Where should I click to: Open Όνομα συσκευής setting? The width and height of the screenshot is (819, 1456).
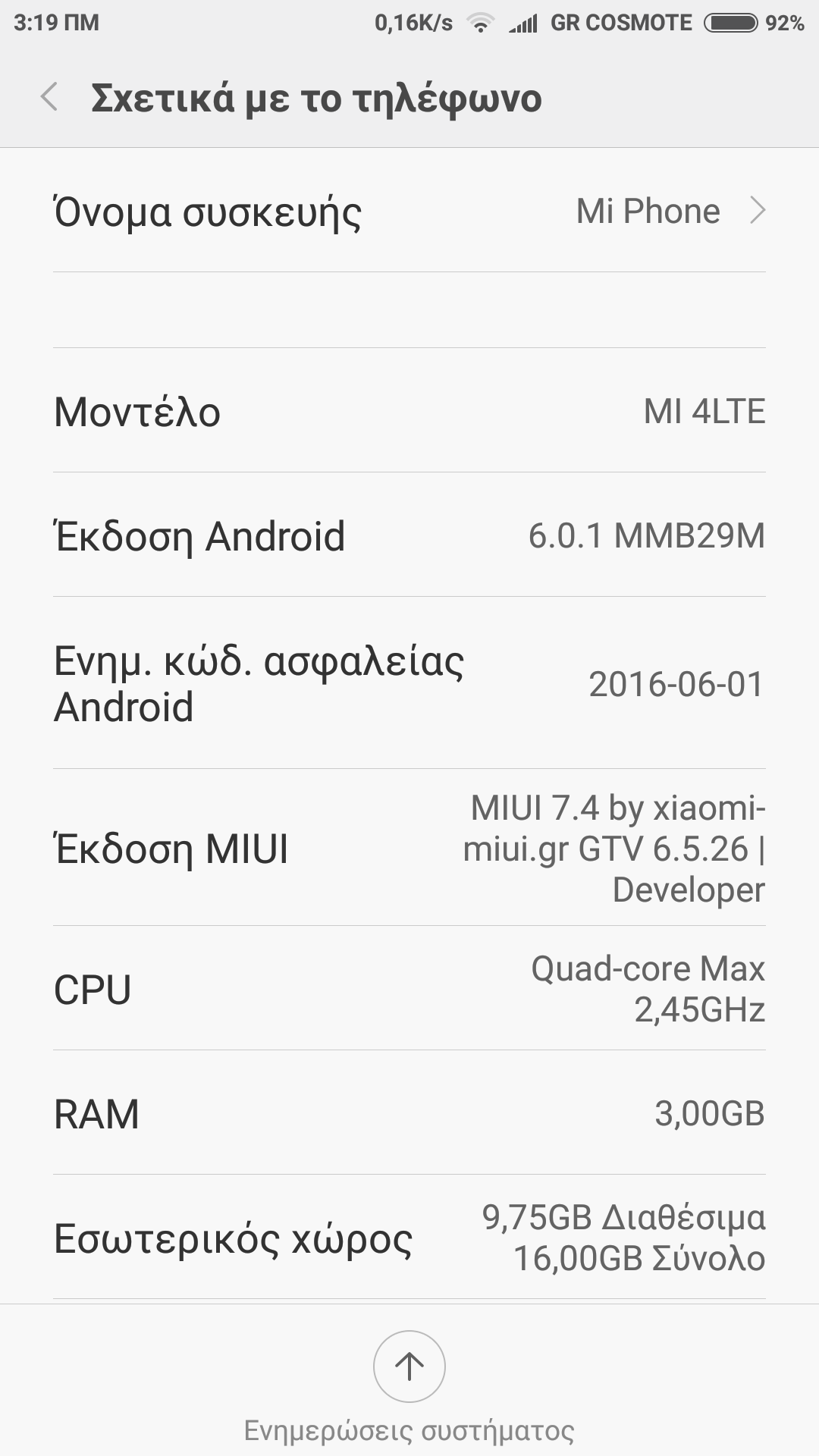[x=409, y=212]
